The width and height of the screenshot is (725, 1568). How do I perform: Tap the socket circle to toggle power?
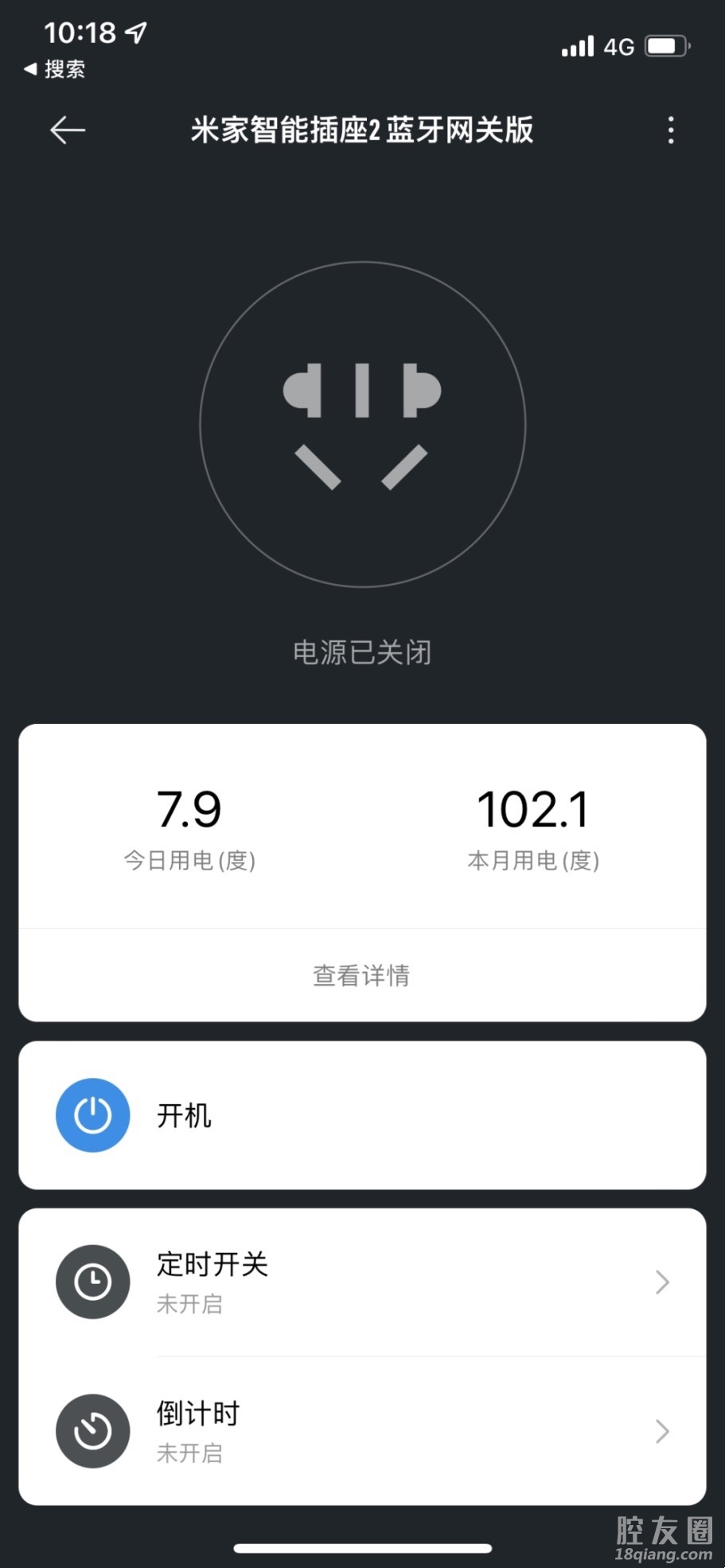tap(362, 425)
